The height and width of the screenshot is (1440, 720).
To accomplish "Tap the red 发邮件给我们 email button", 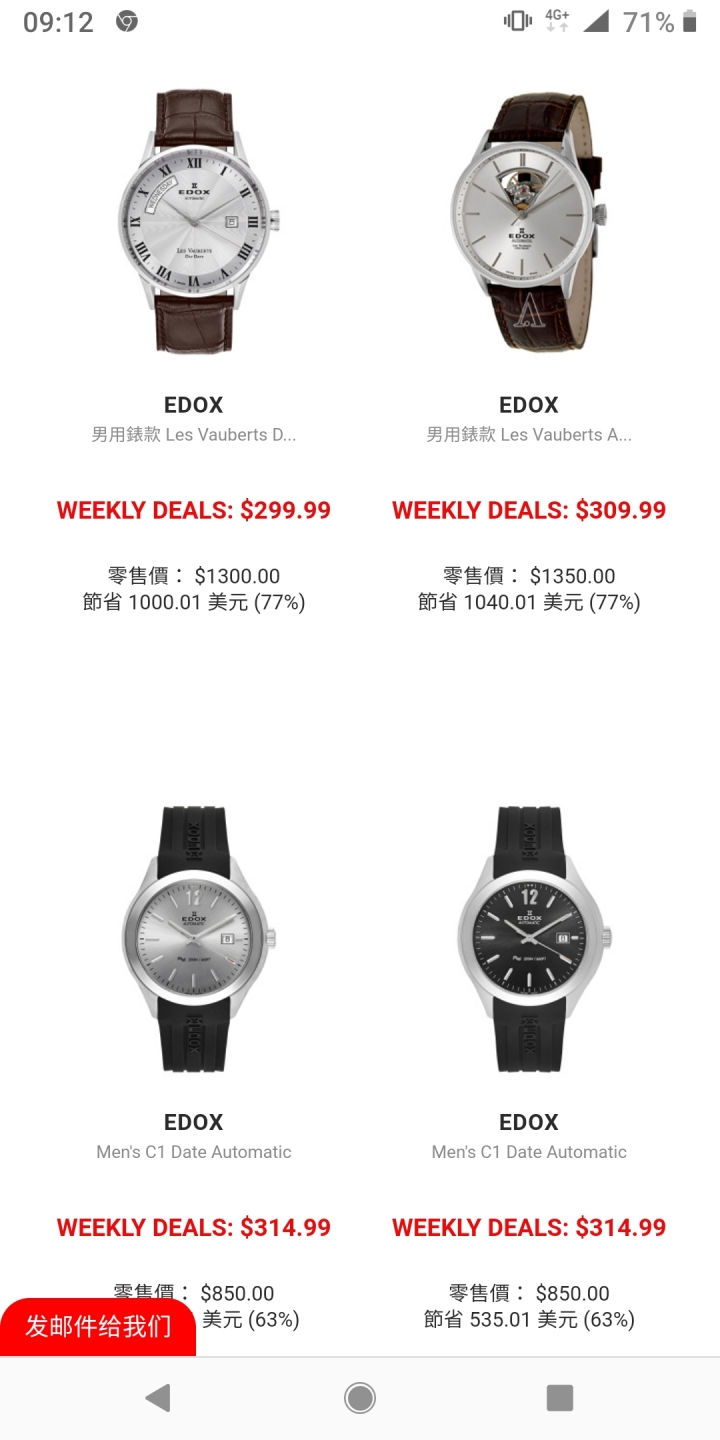I will tap(98, 1327).
